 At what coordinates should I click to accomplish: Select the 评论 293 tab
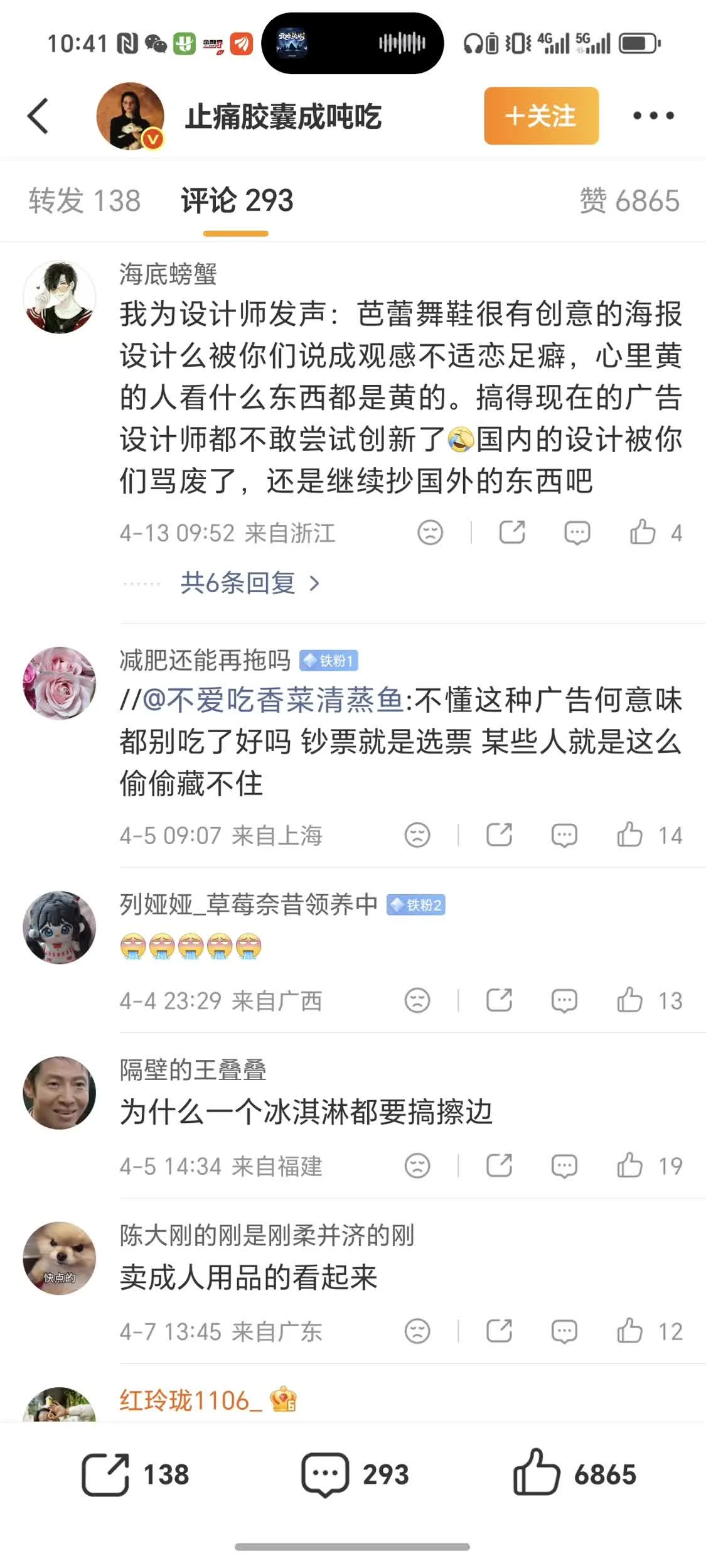point(237,201)
